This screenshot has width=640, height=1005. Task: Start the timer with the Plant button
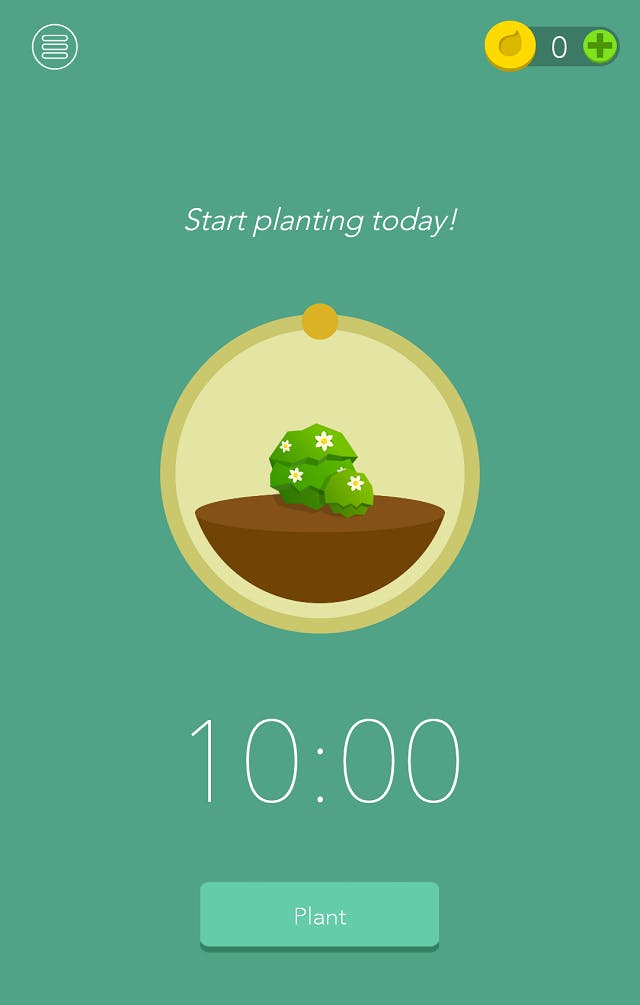(319, 915)
